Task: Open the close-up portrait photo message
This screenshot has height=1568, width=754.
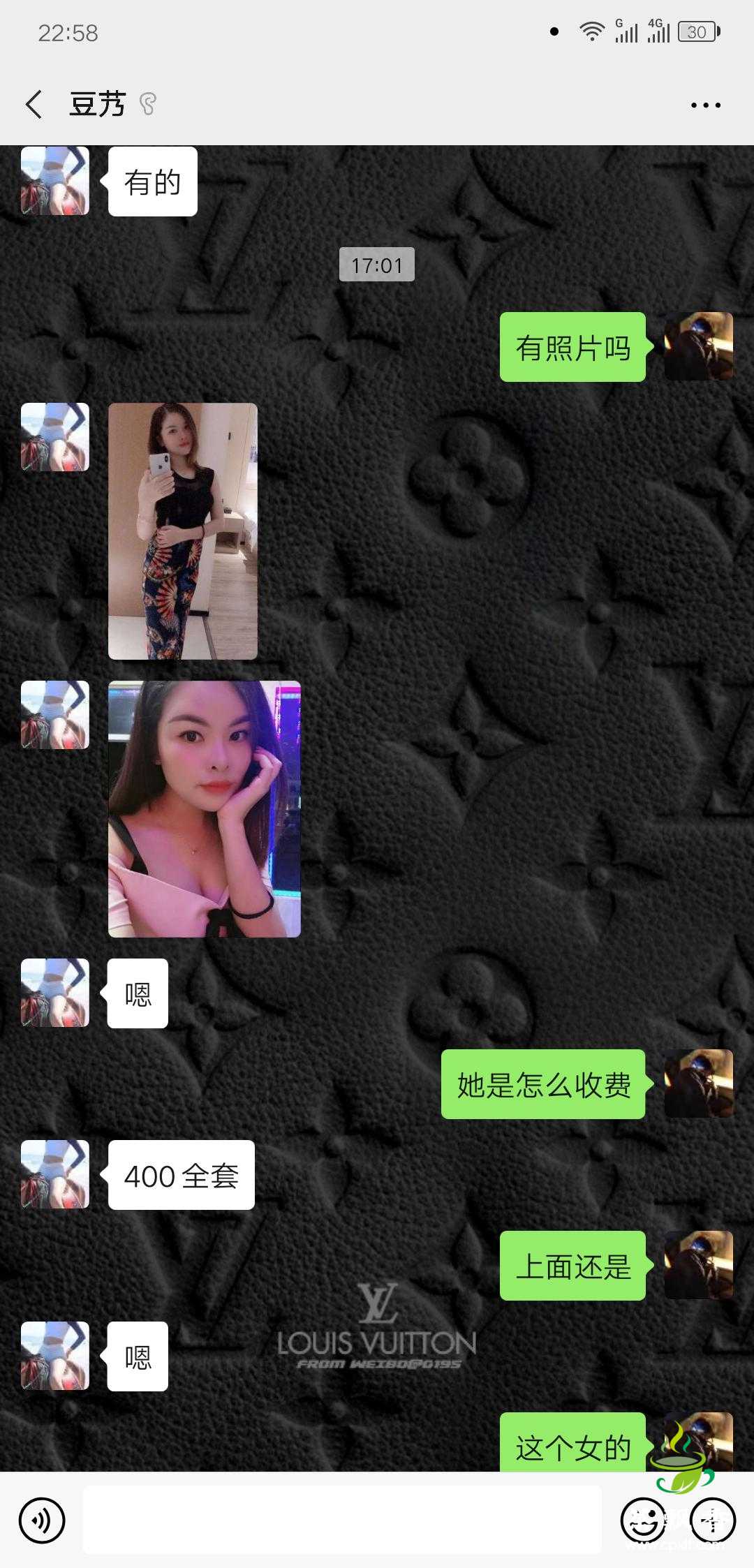Action: tap(205, 808)
